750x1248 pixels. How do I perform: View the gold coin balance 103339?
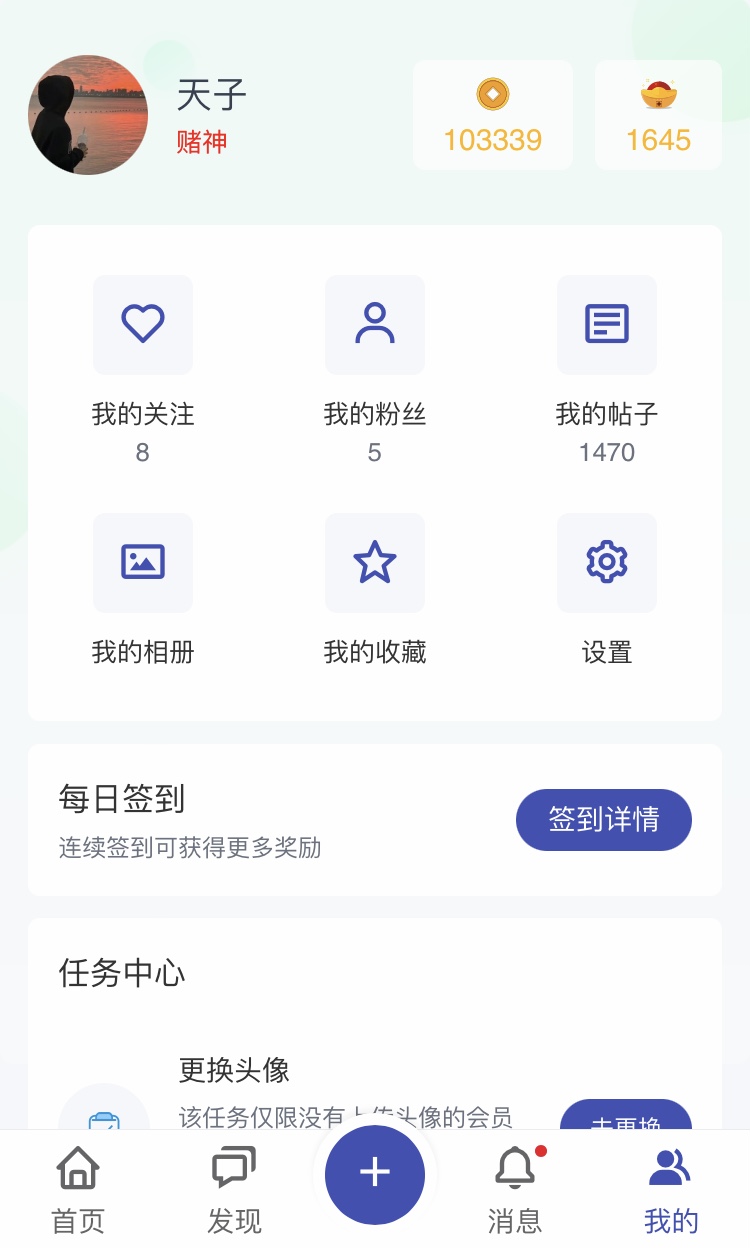tap(492, 115)
